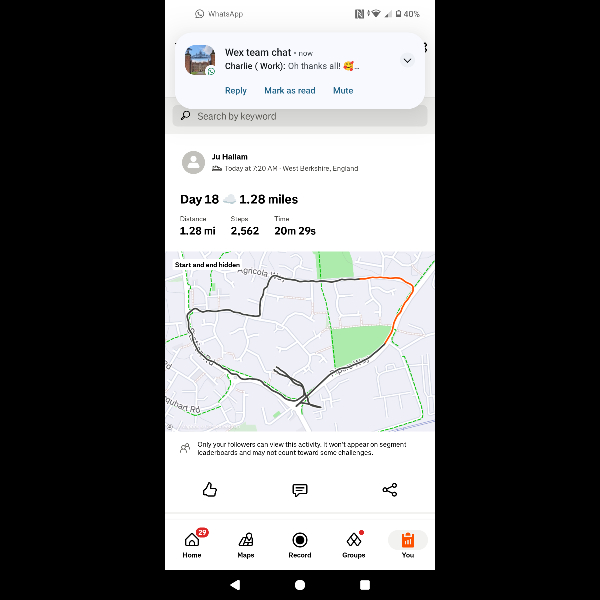Open the Record tab
This screenshot has width=600, height=600.
[x=300, y=544]
